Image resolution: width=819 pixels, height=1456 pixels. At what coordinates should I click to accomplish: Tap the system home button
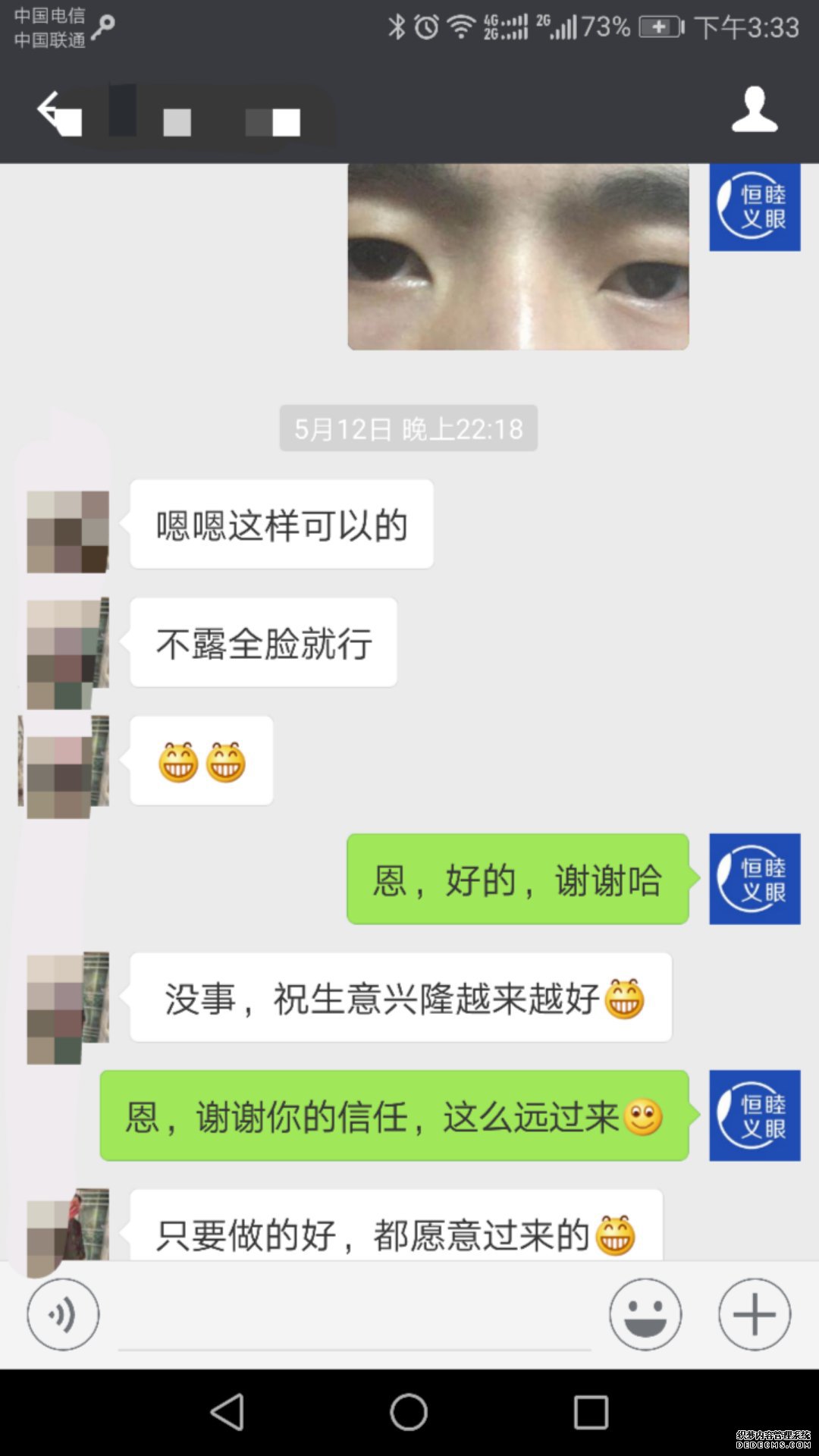pos(409,1413)
